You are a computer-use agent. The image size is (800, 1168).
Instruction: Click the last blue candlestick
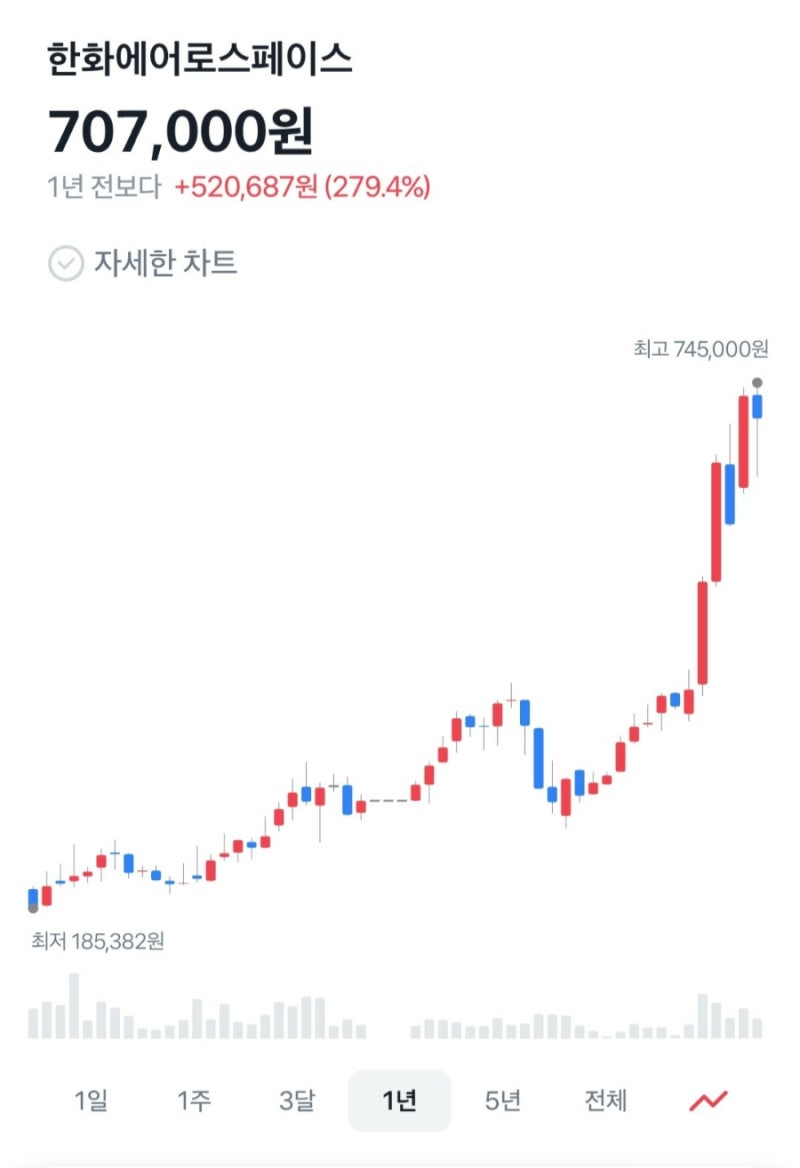click(758, 407)
